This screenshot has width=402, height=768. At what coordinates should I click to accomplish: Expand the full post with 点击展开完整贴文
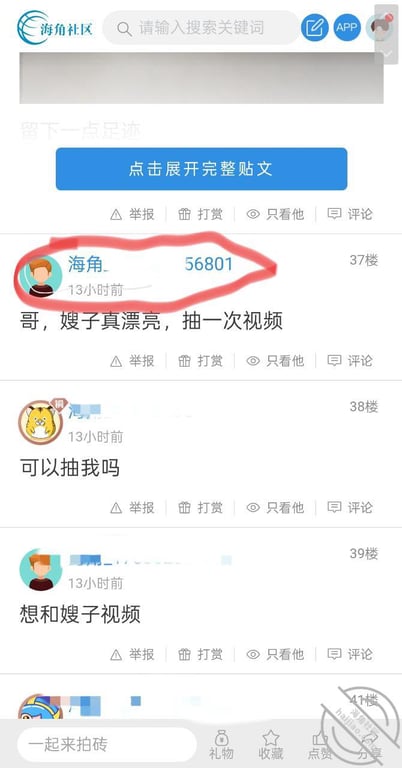coord(201,169)
